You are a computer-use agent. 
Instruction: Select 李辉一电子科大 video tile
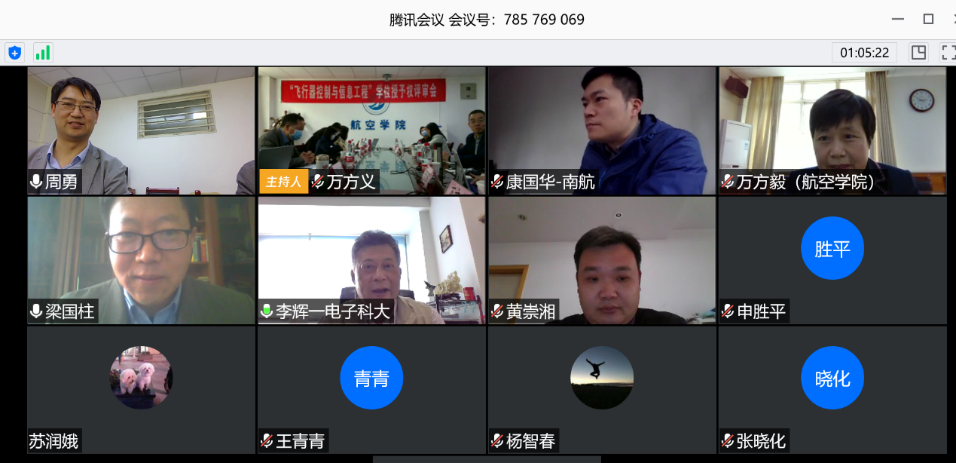[x=371, y=260]
